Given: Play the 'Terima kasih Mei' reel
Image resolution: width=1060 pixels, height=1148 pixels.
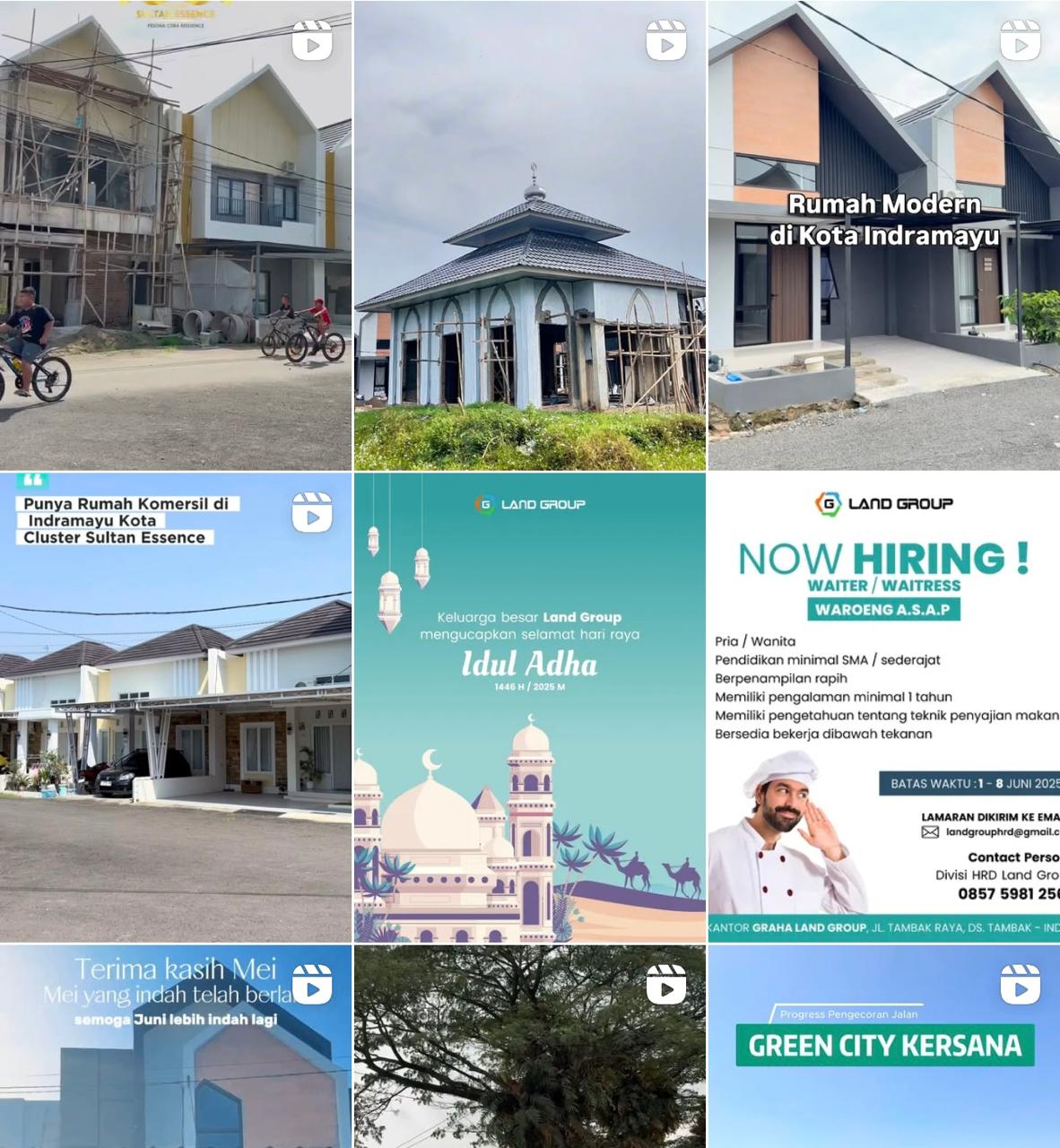Looking at the screenshot, I should click(x=176, y=1046).
